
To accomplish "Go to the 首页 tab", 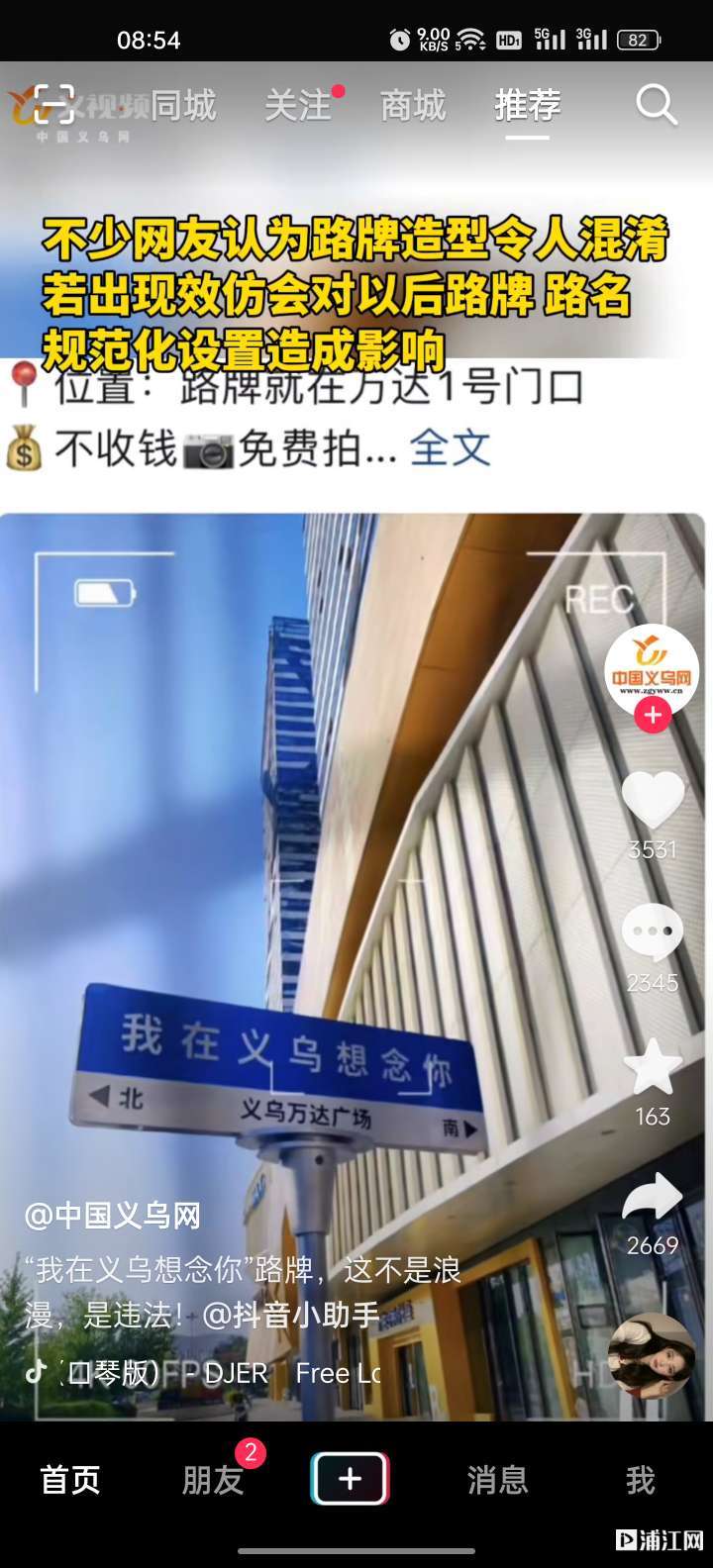I will pyautogui.click(x=70, y=1480).
